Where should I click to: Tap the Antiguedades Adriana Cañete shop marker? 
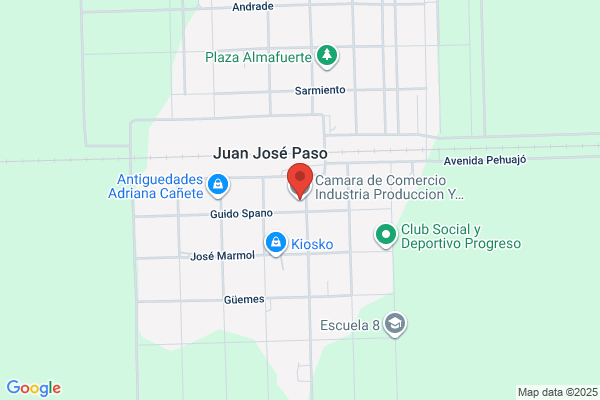[x=218, y=185]
